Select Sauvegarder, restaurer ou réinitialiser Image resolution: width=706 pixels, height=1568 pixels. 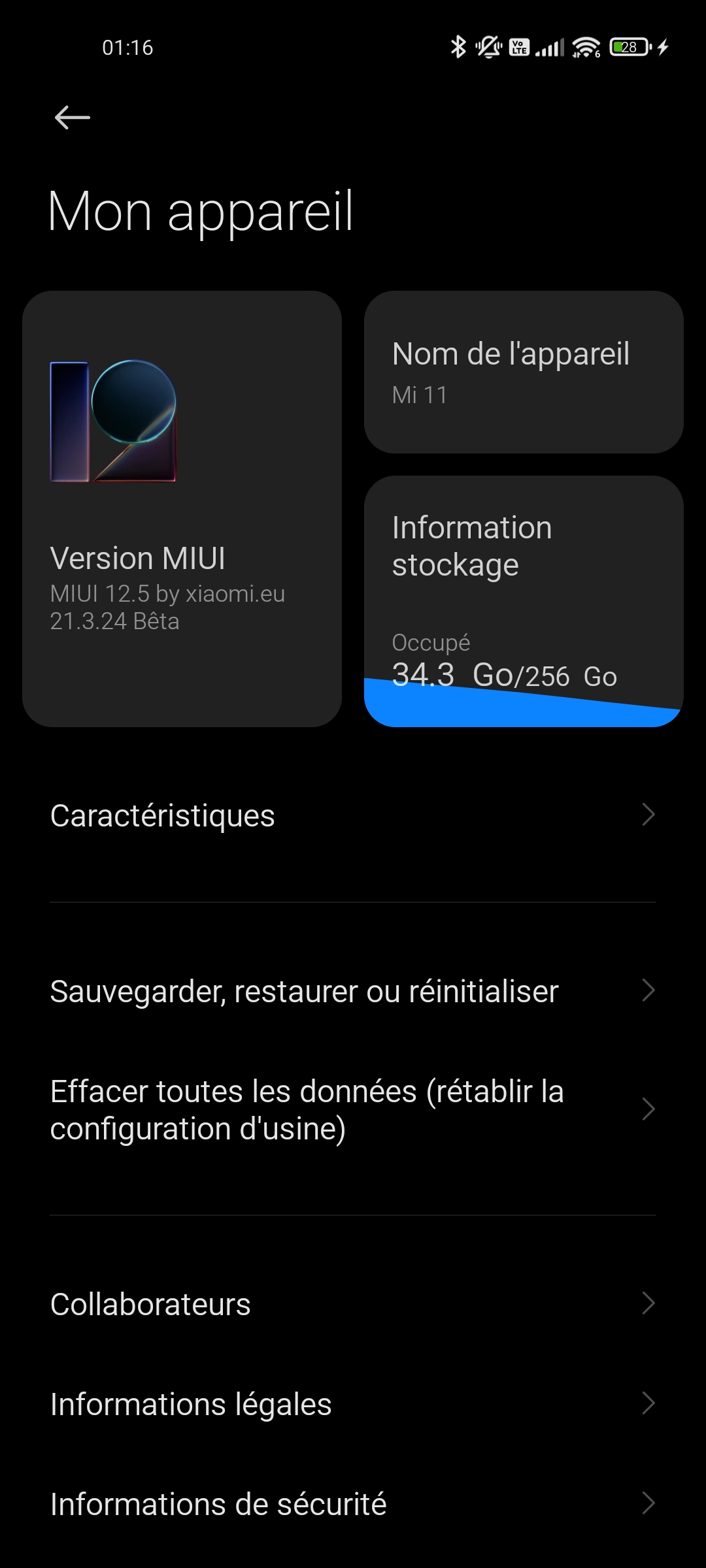pos(353,991)
